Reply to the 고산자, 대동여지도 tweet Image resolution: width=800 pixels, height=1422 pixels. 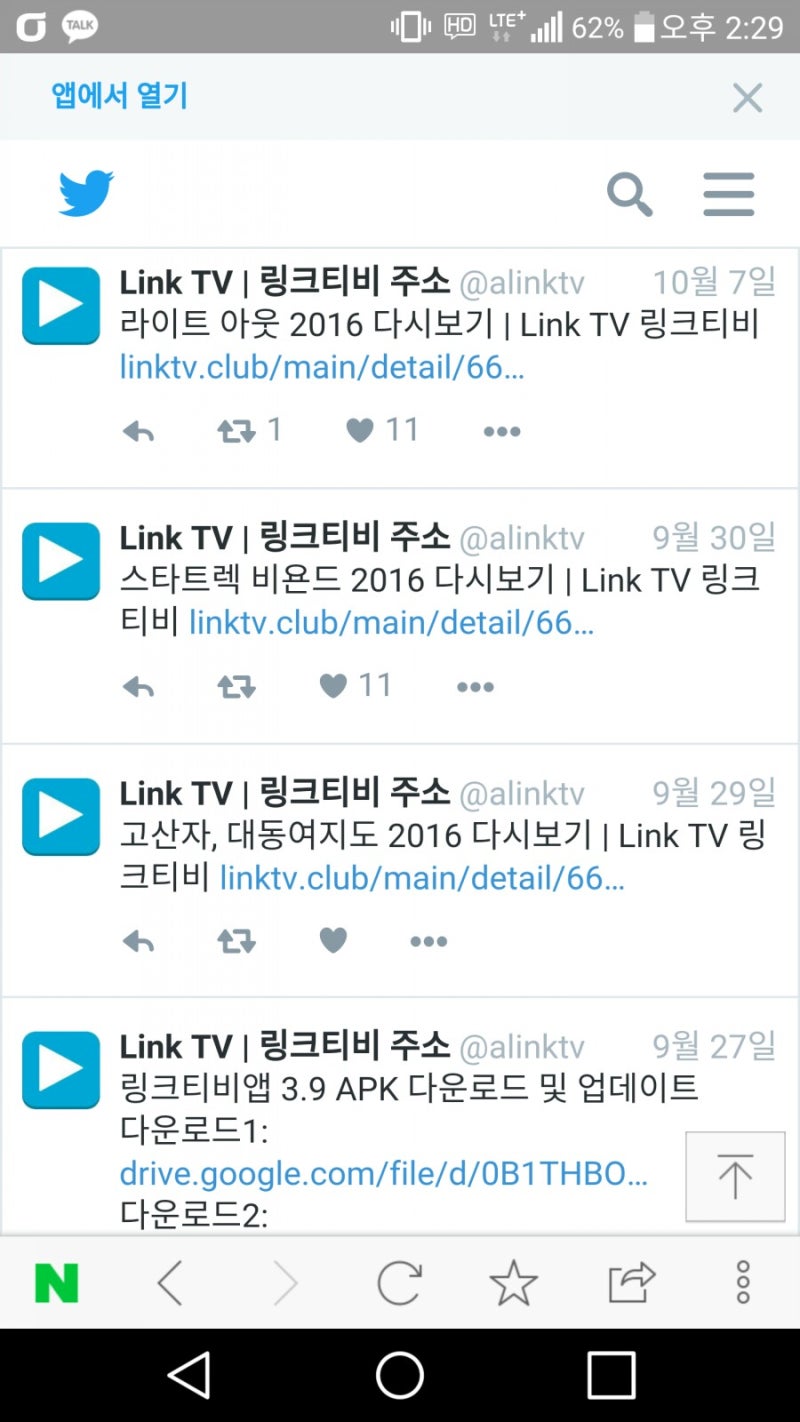pos(138,942)
